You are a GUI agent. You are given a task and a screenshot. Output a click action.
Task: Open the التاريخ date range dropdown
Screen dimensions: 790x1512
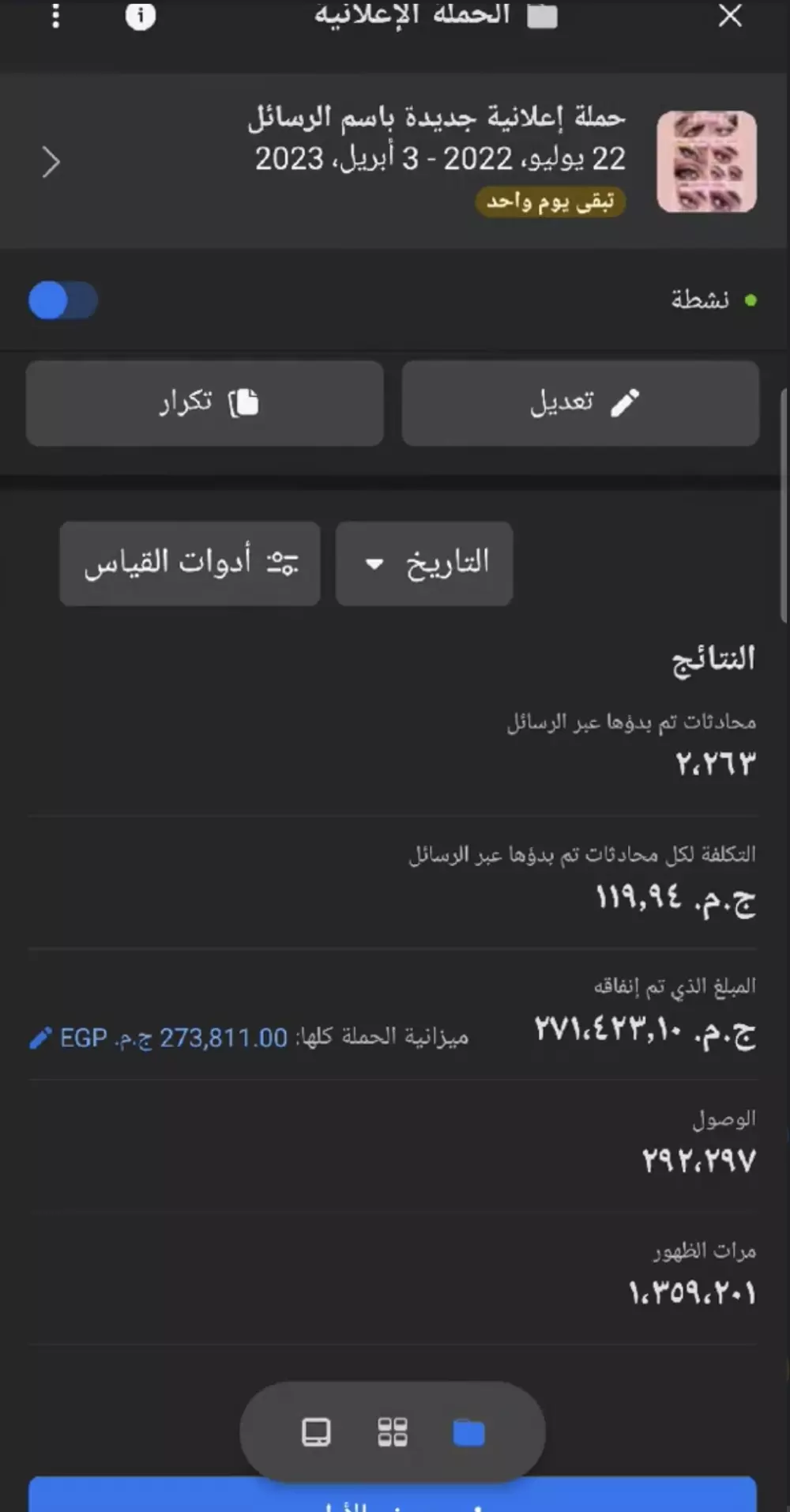tap(423, 563)
